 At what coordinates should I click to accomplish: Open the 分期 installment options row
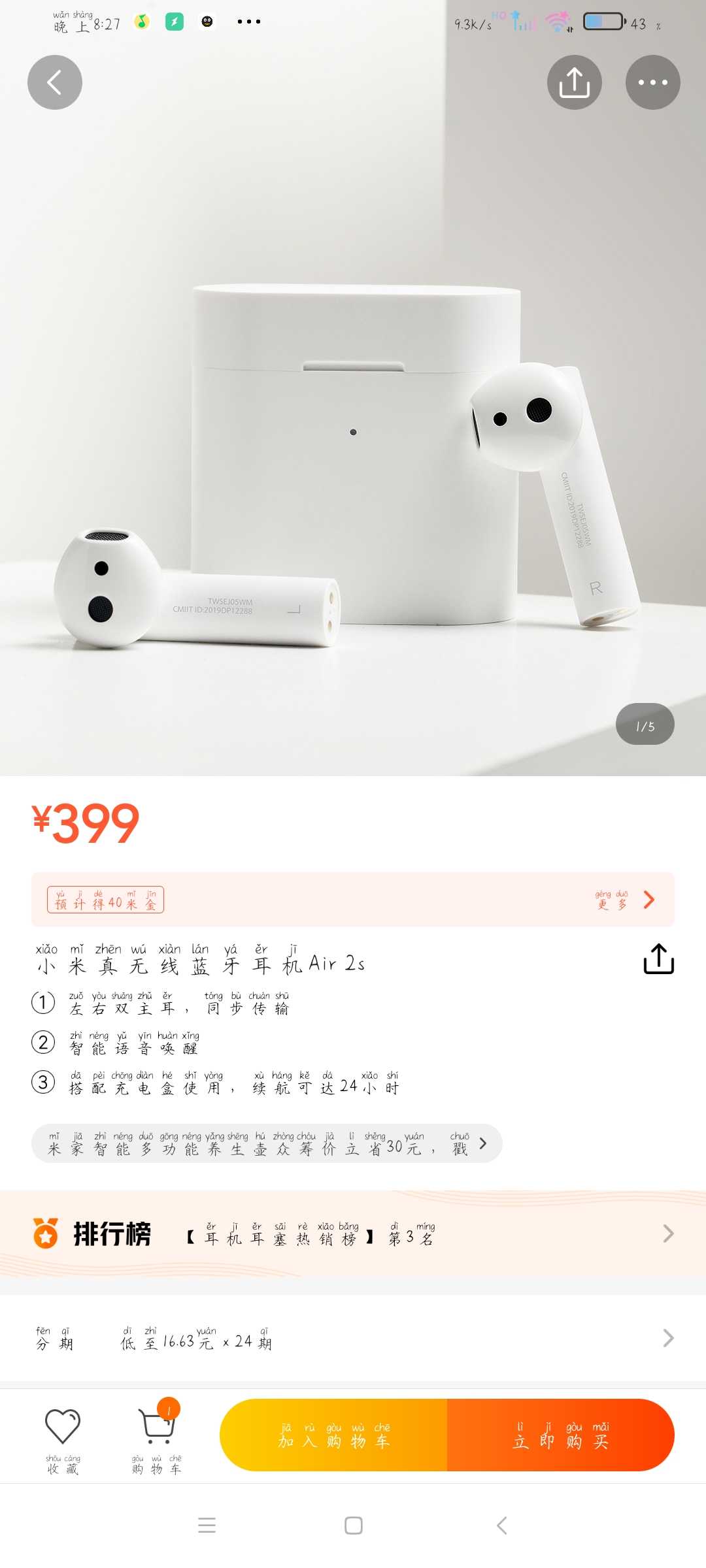[353, 1338]
